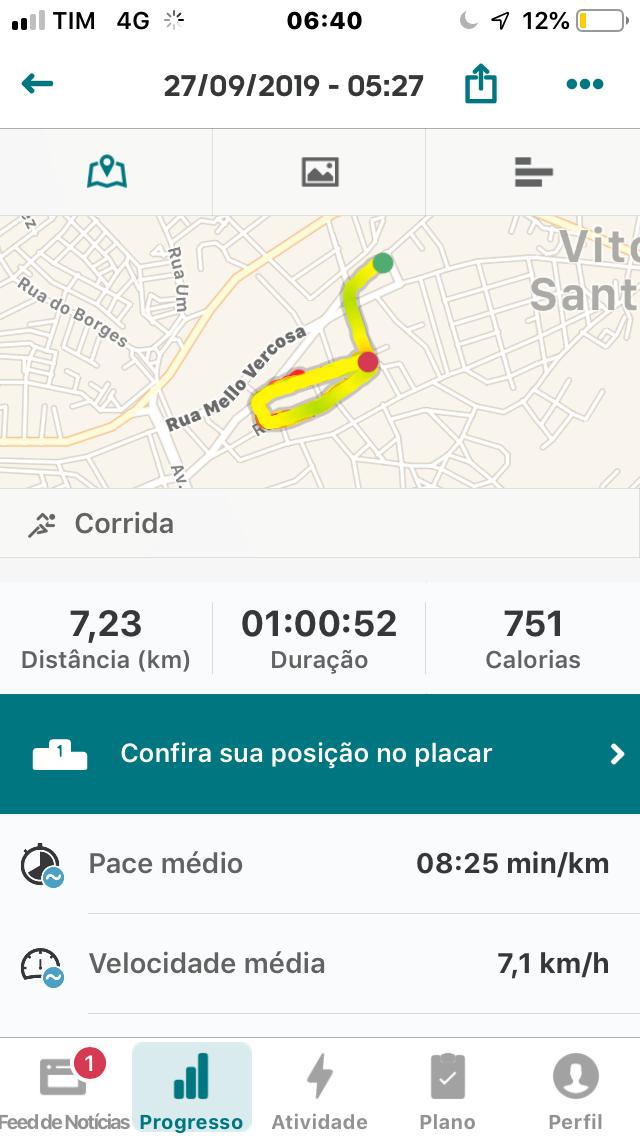Open the three-dot overflow menu
The width and height of the screenshot is (640, 1136).
click(584, 85)
